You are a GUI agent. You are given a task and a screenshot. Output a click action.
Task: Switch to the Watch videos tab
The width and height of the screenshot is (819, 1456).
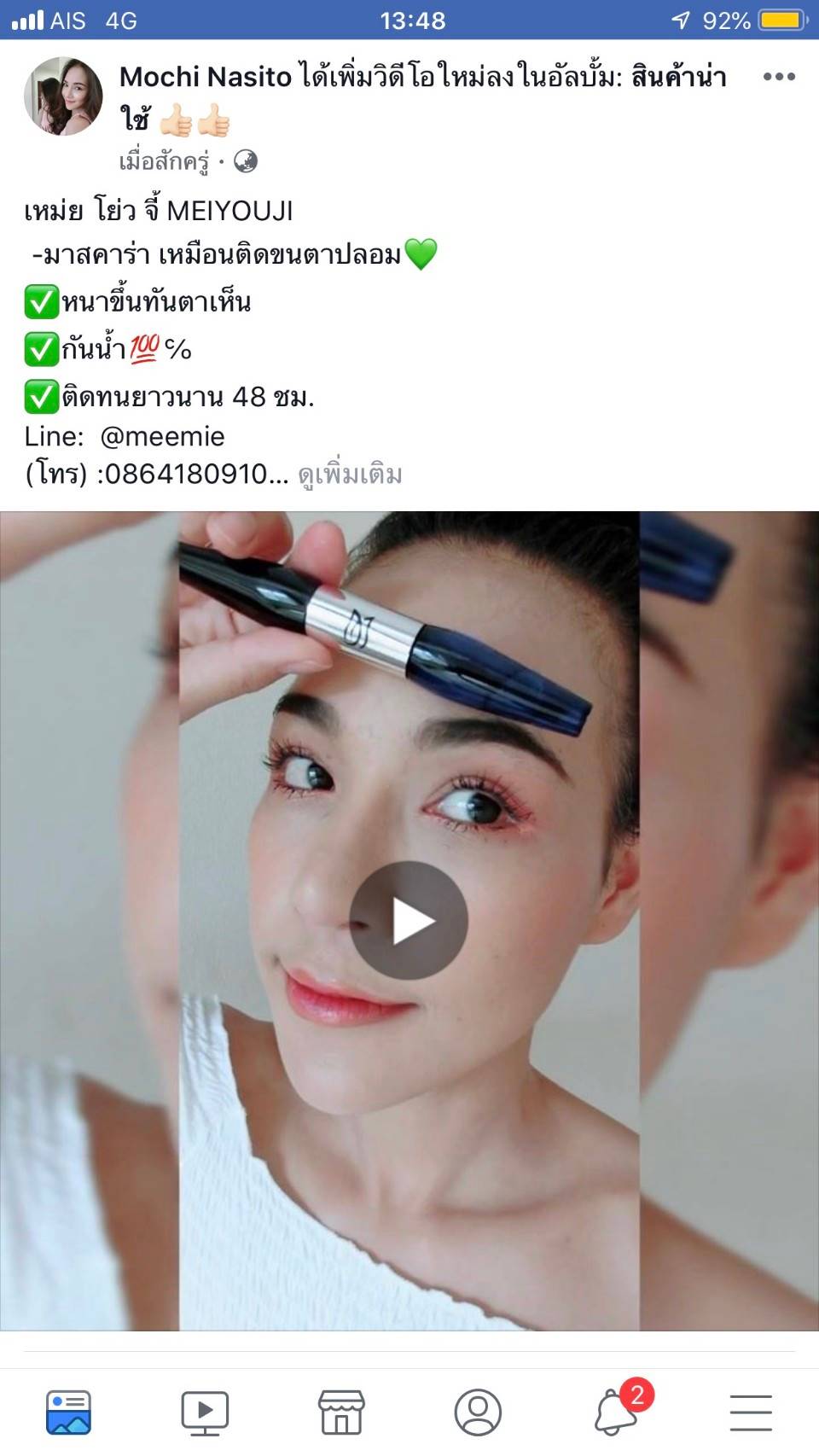point(205,1412)
